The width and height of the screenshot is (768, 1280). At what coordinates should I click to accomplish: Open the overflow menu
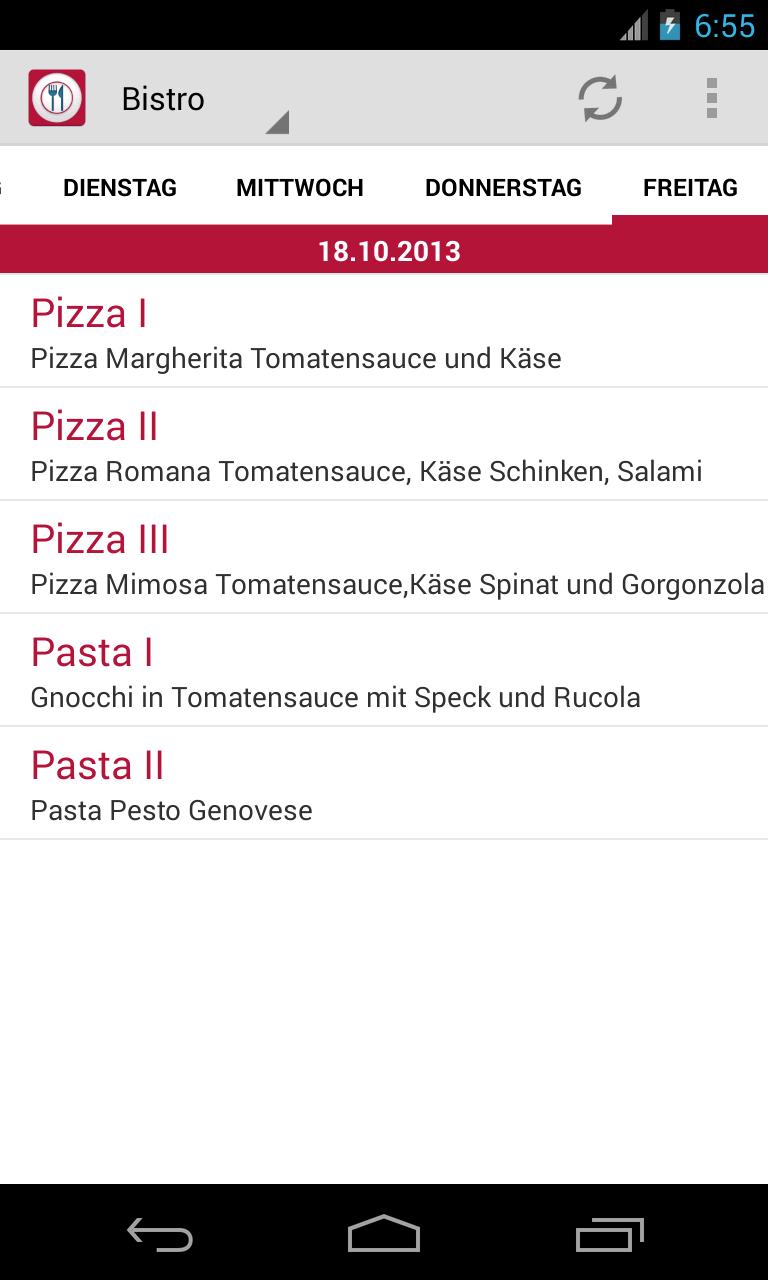coord(711,98)
